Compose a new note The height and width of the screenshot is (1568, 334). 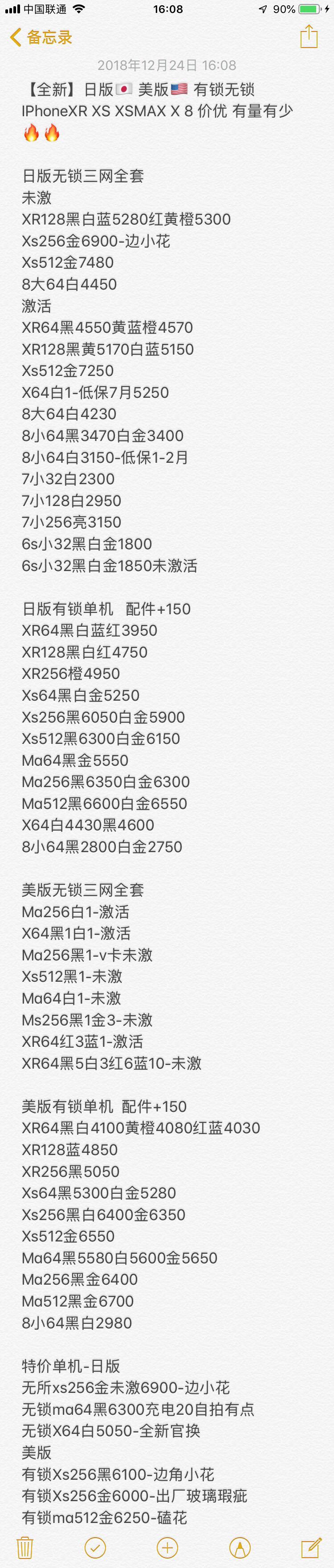[x=311, y=1547]
